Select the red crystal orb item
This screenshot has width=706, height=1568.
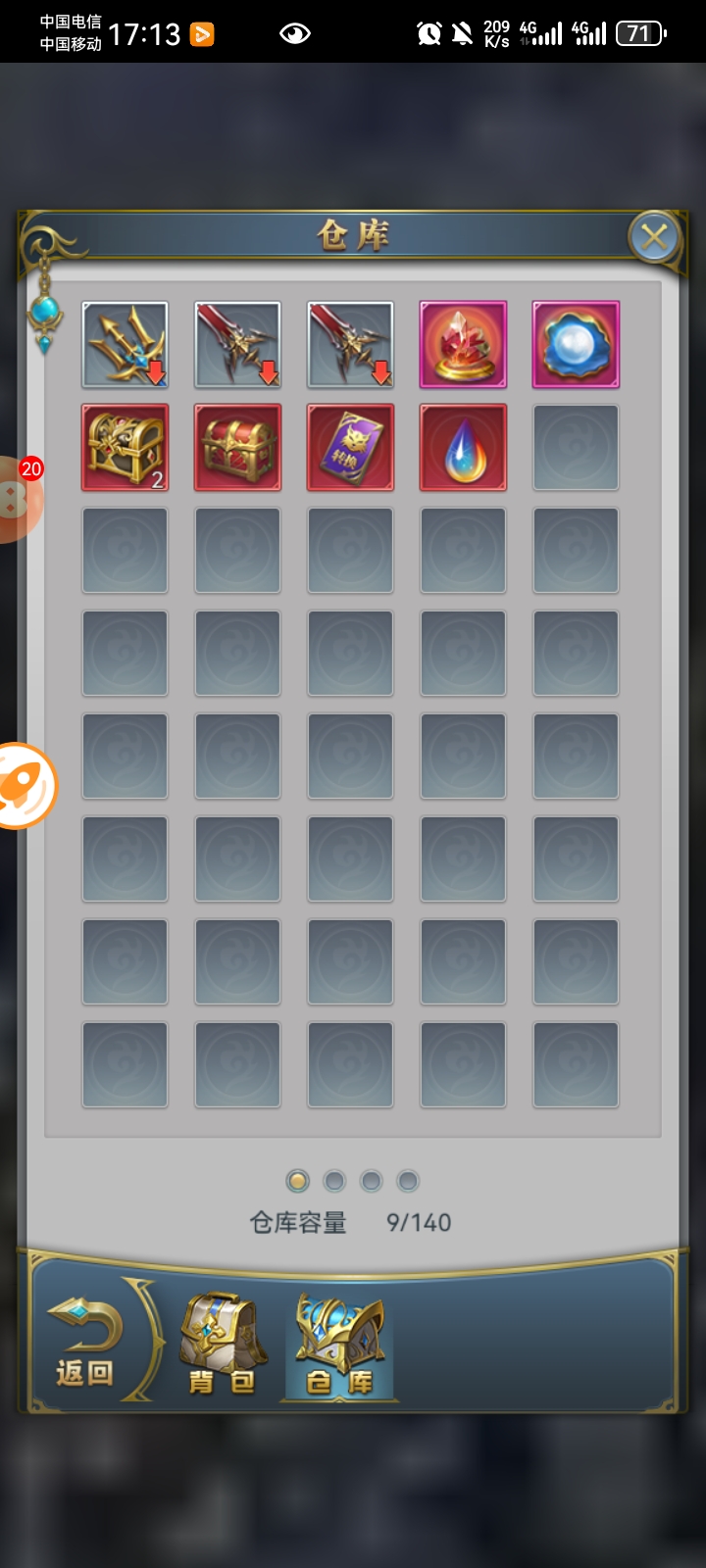pyautogui.click(x=463, y=344)
